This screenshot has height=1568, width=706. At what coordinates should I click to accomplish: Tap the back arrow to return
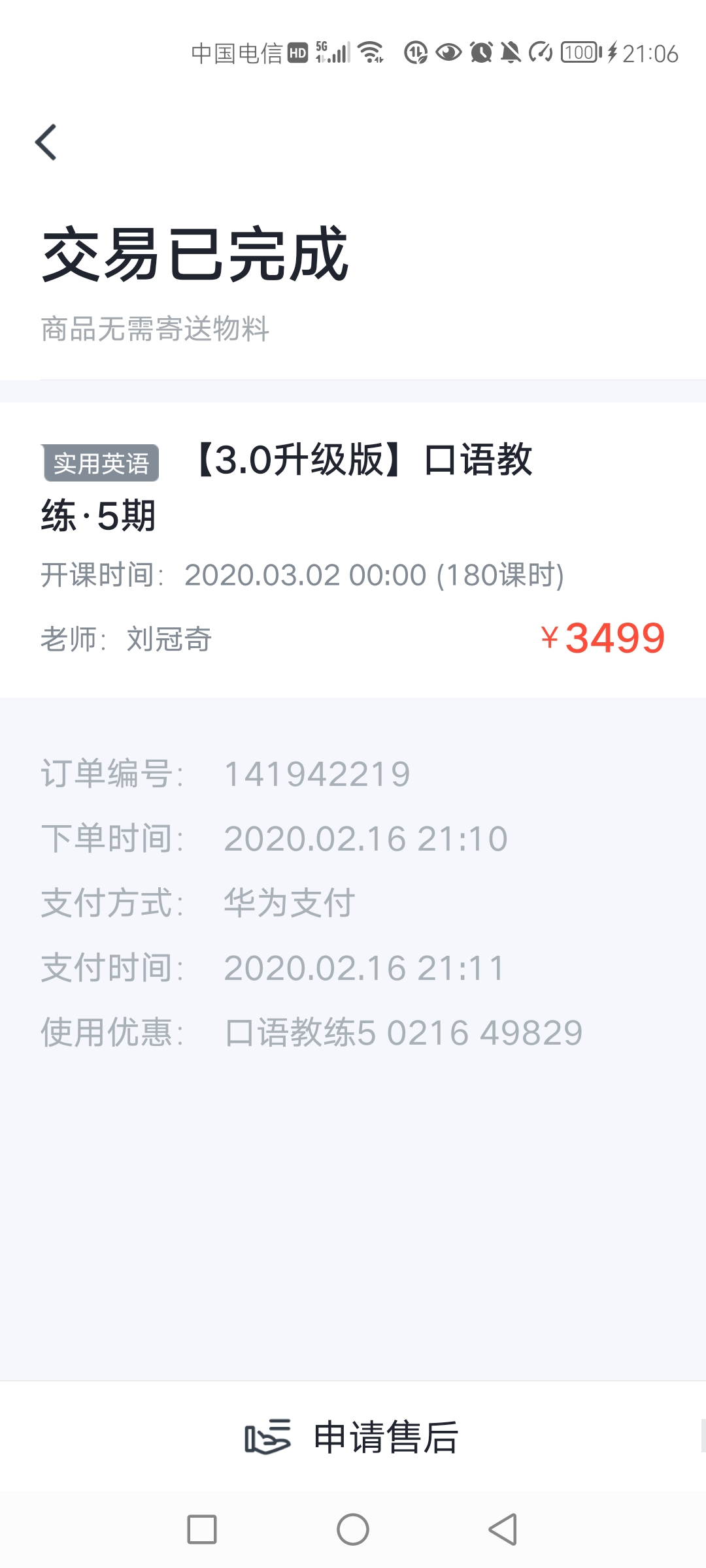(47, 142)
